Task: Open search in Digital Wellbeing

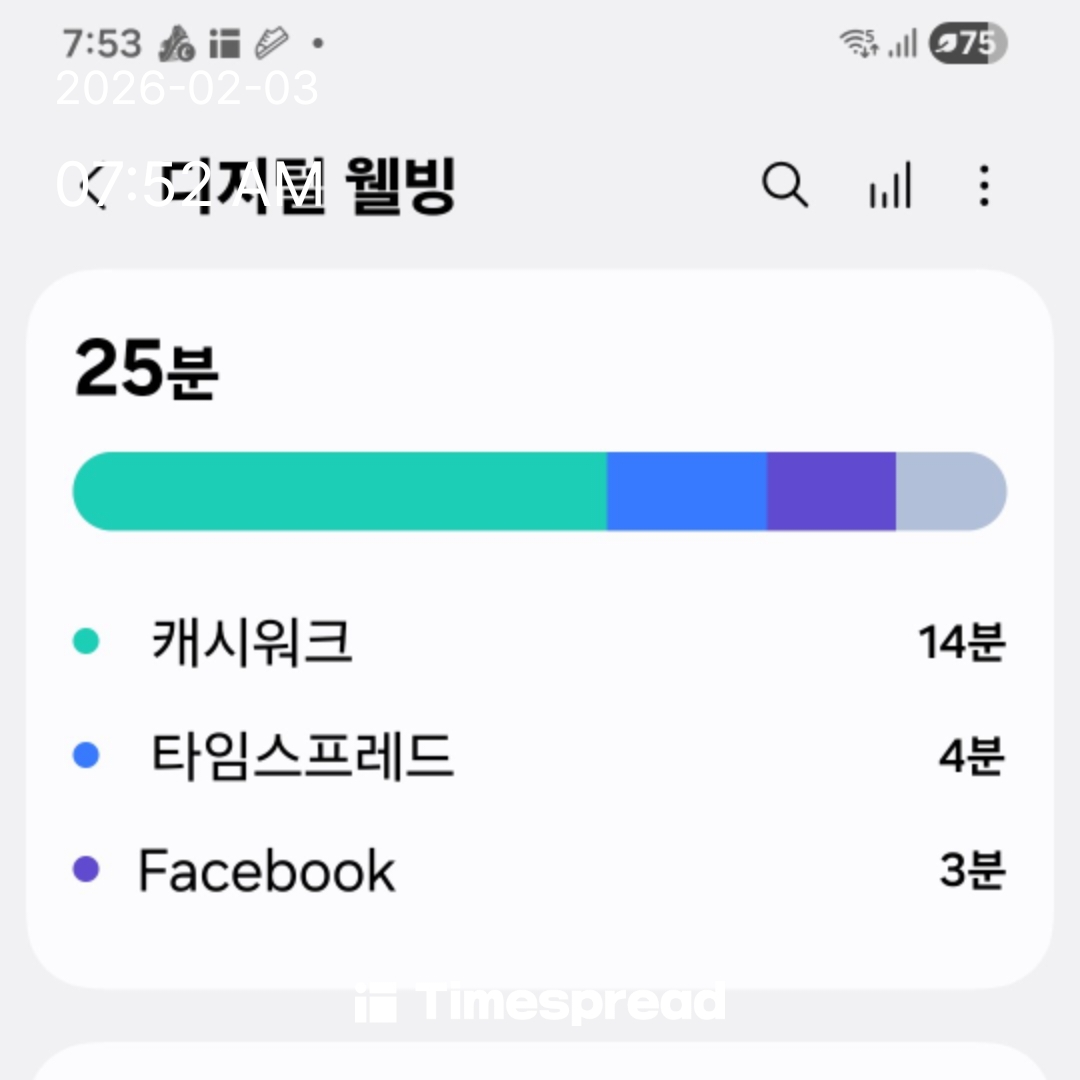Action: point(785,186)
